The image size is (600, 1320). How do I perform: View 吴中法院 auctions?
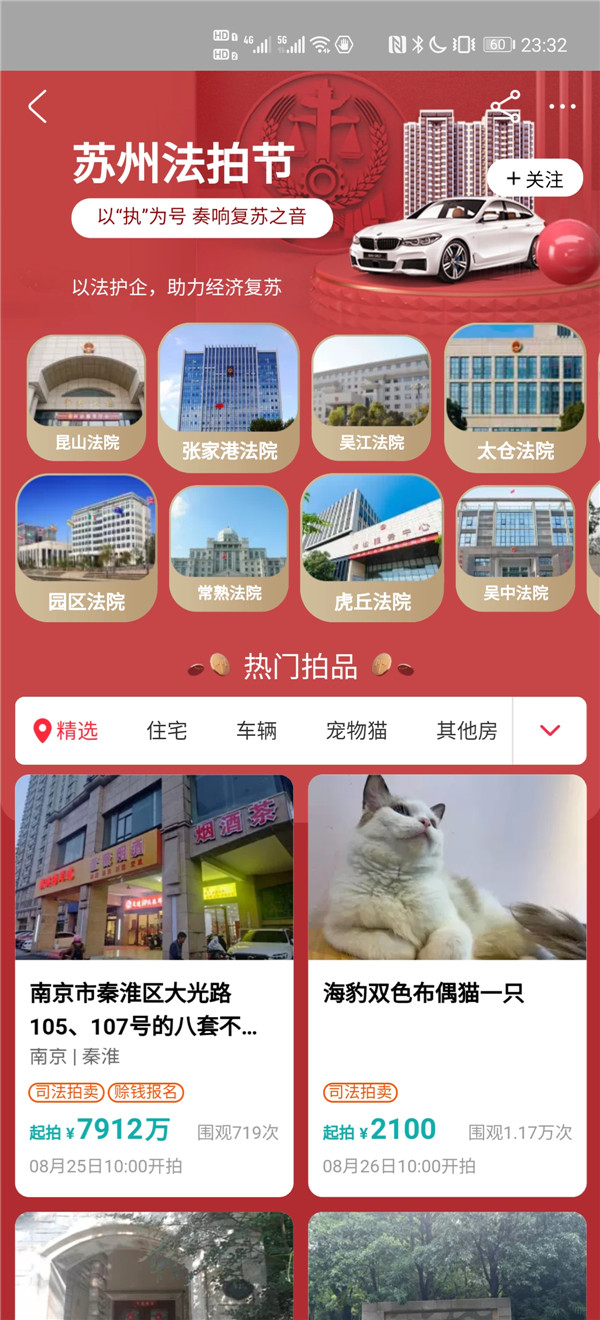coord(516,548)
